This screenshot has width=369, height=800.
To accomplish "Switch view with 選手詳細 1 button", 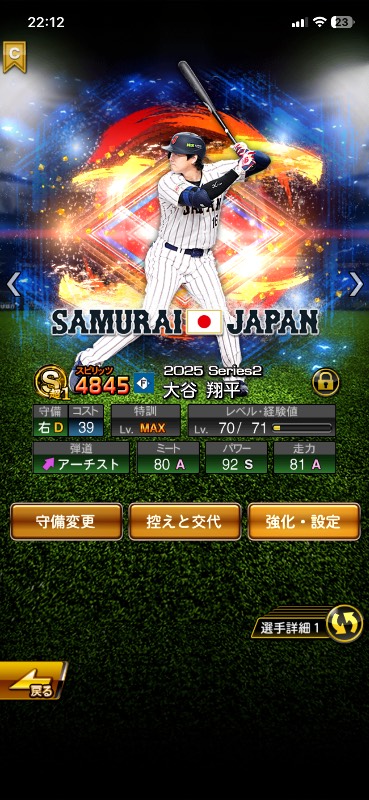I will [x=308, y=624].
